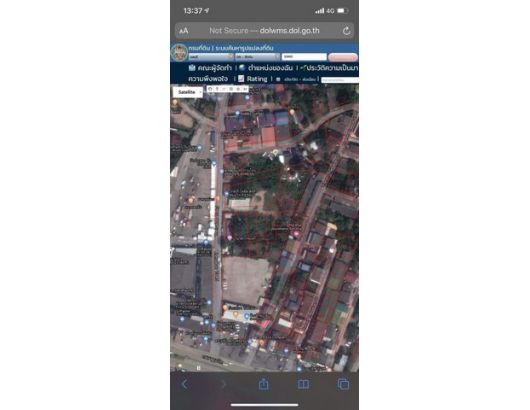The width and height of the screenshot is (530, 410).
Task: Open the ความพึงพอใจ link
Action: click(x=208, y=79)
